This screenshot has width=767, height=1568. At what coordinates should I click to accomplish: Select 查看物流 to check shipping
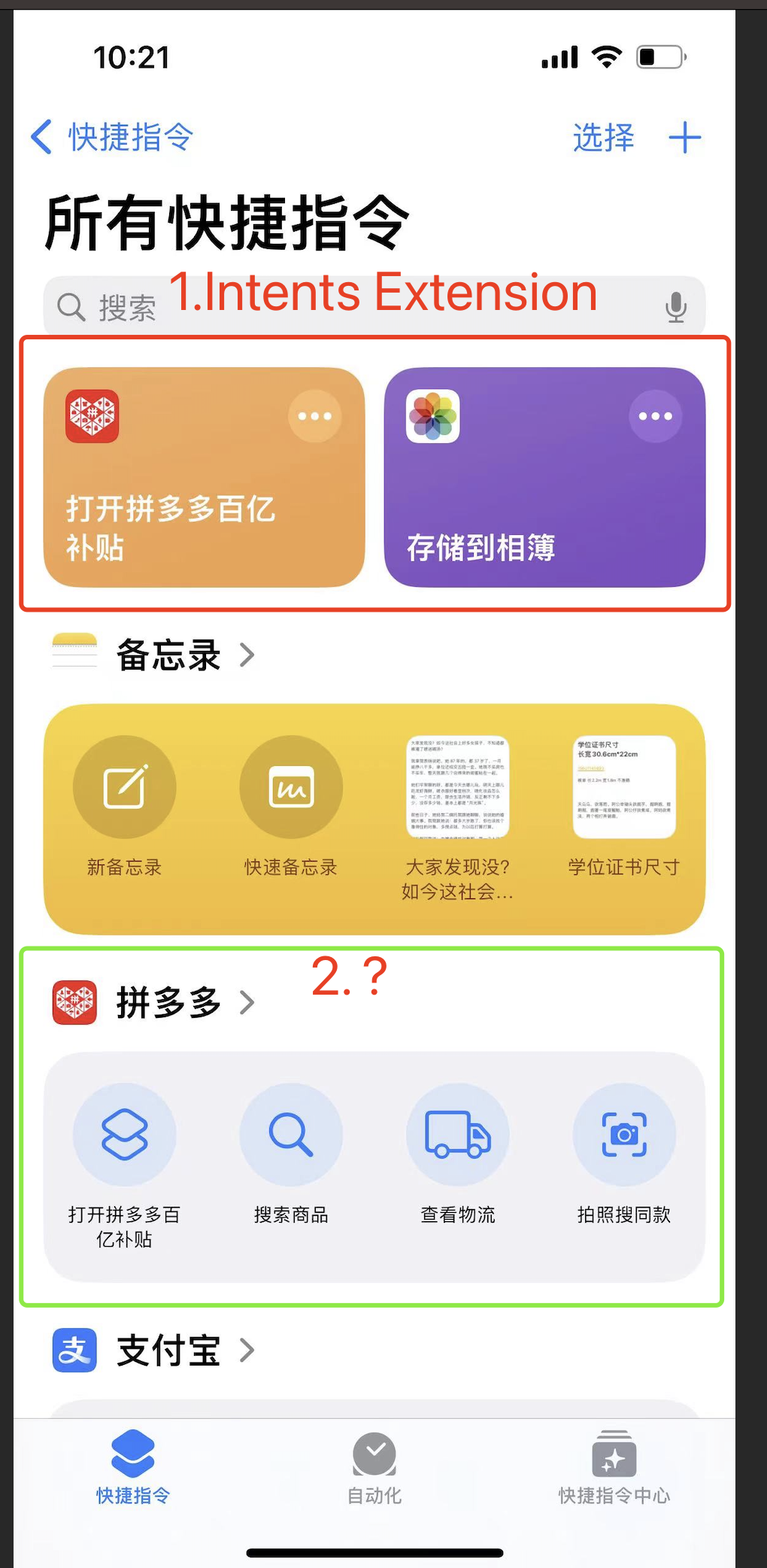[457, 1153]
